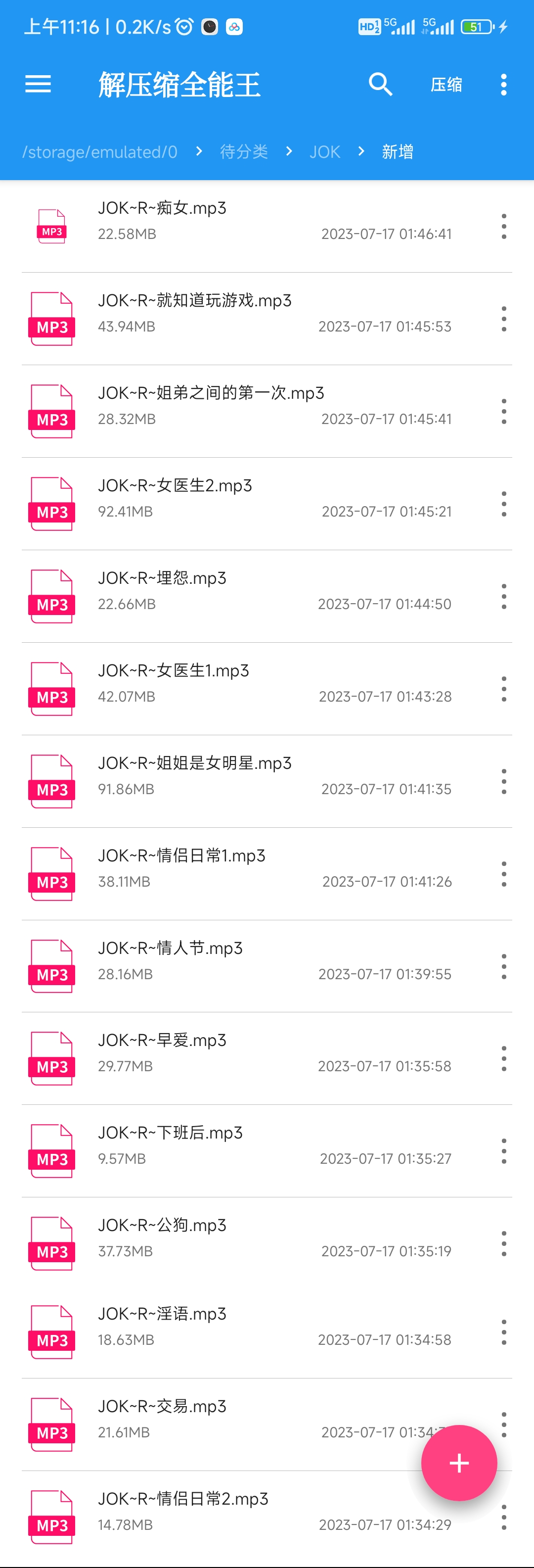Open file JOK~R~就知道玩游戏.mp3
The height and width of the screenshot is (1568, 534).
(x=195, y=301)
